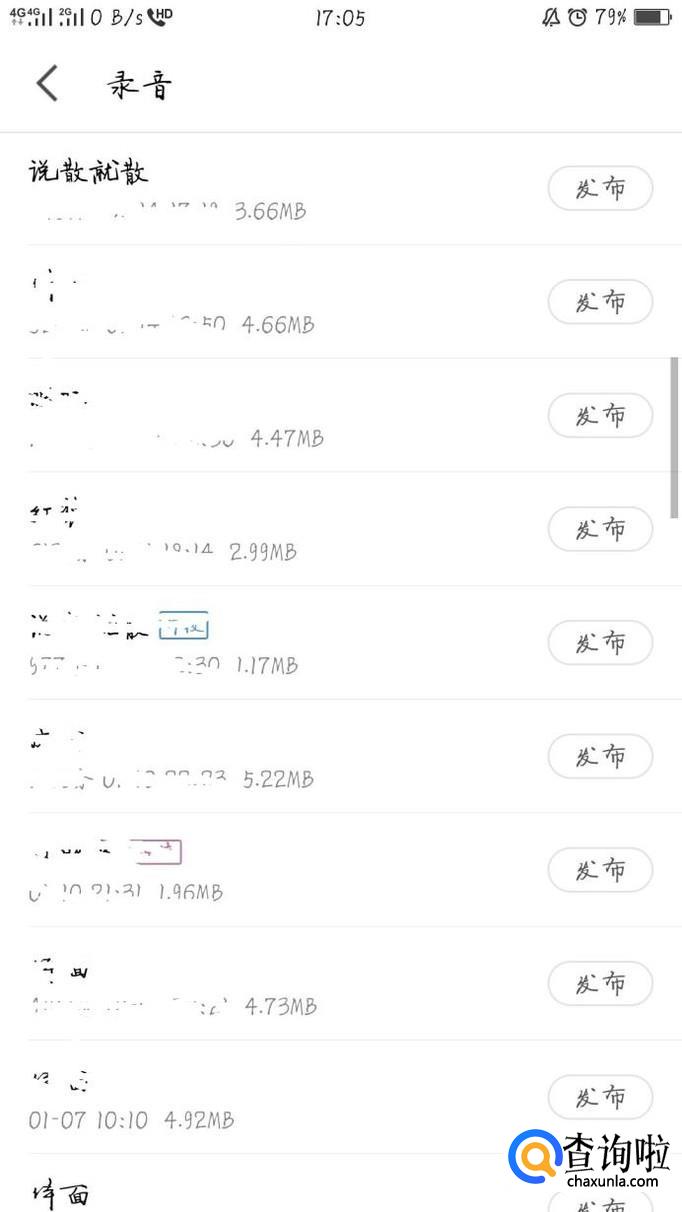The height and width of the screenshot is (1212, 682).
Task: Tap 发布 for the 3.66MB recording
Action: [x=600, y=188]
